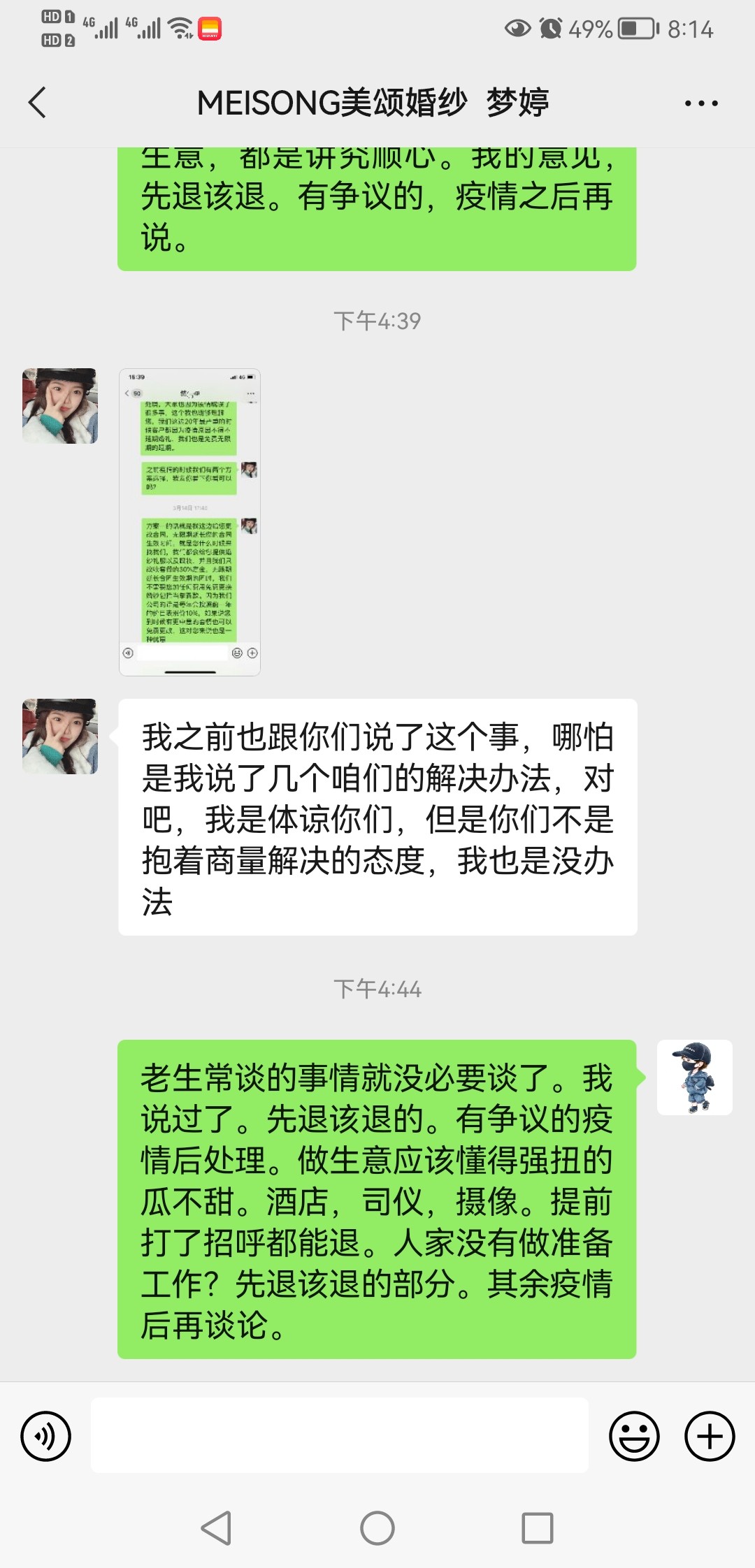The height and width of the screenshot is (1568, 755).
Task: Open the three-dot chat info menu
Action: click(x=701, y=103)
